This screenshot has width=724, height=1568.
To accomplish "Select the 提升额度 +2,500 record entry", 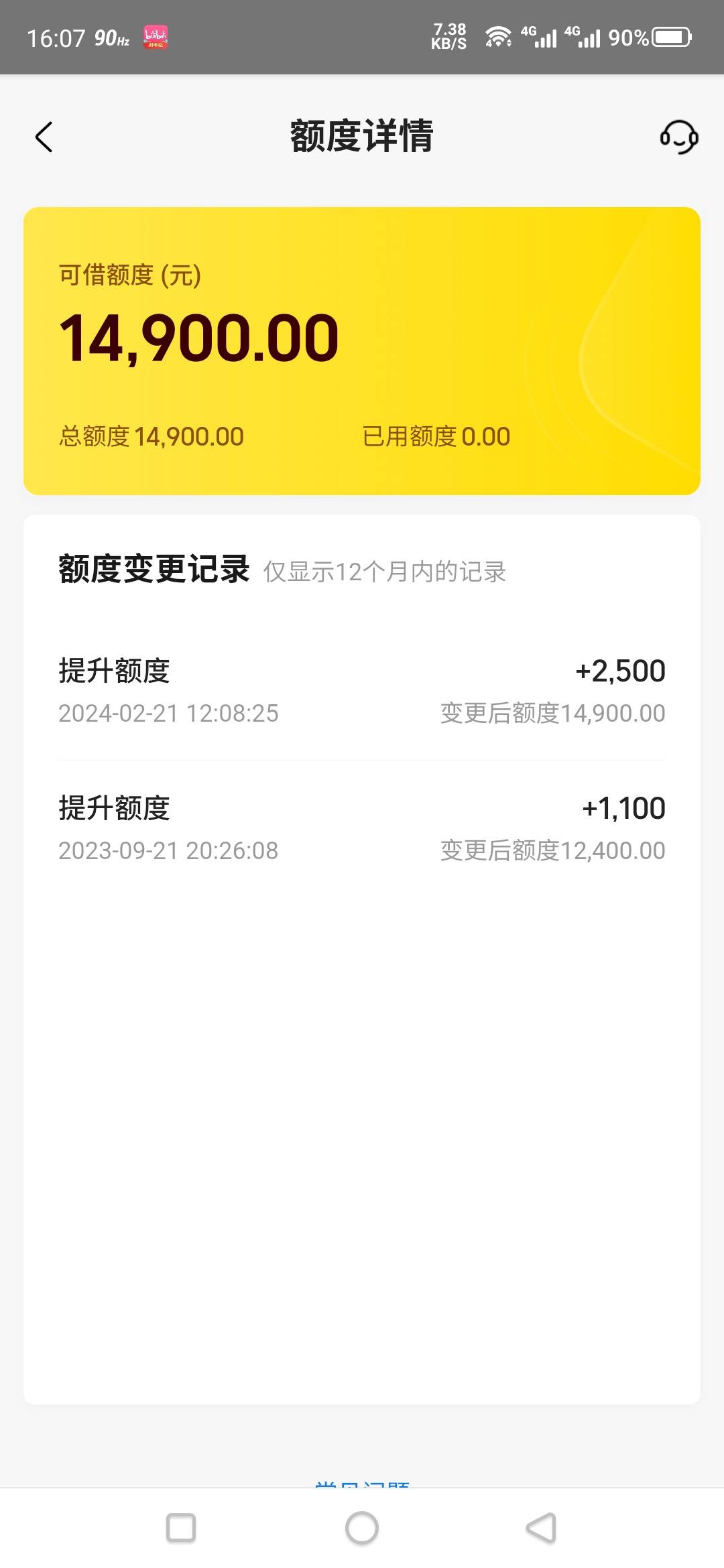I will point(362,690).
